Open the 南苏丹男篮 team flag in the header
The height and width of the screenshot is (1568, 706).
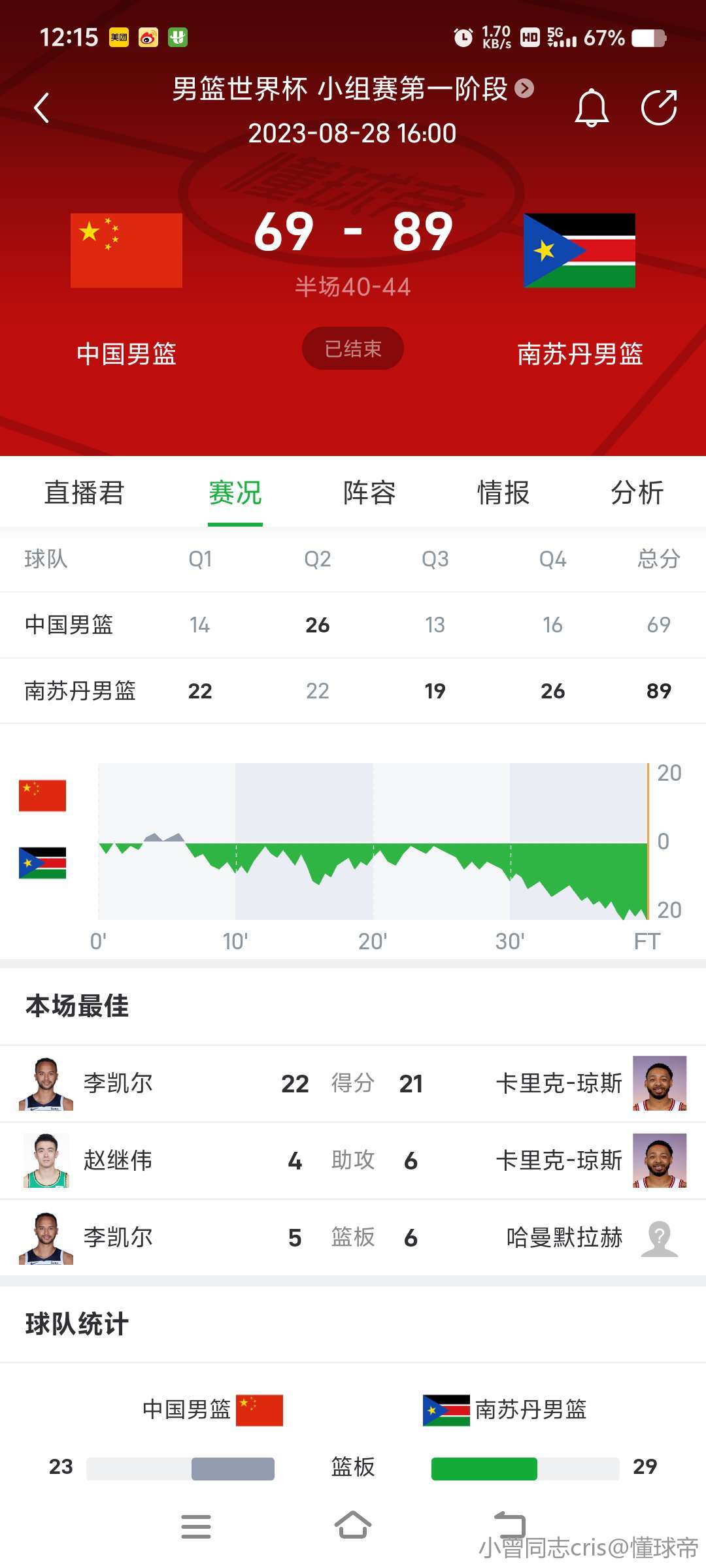[579, 250]
